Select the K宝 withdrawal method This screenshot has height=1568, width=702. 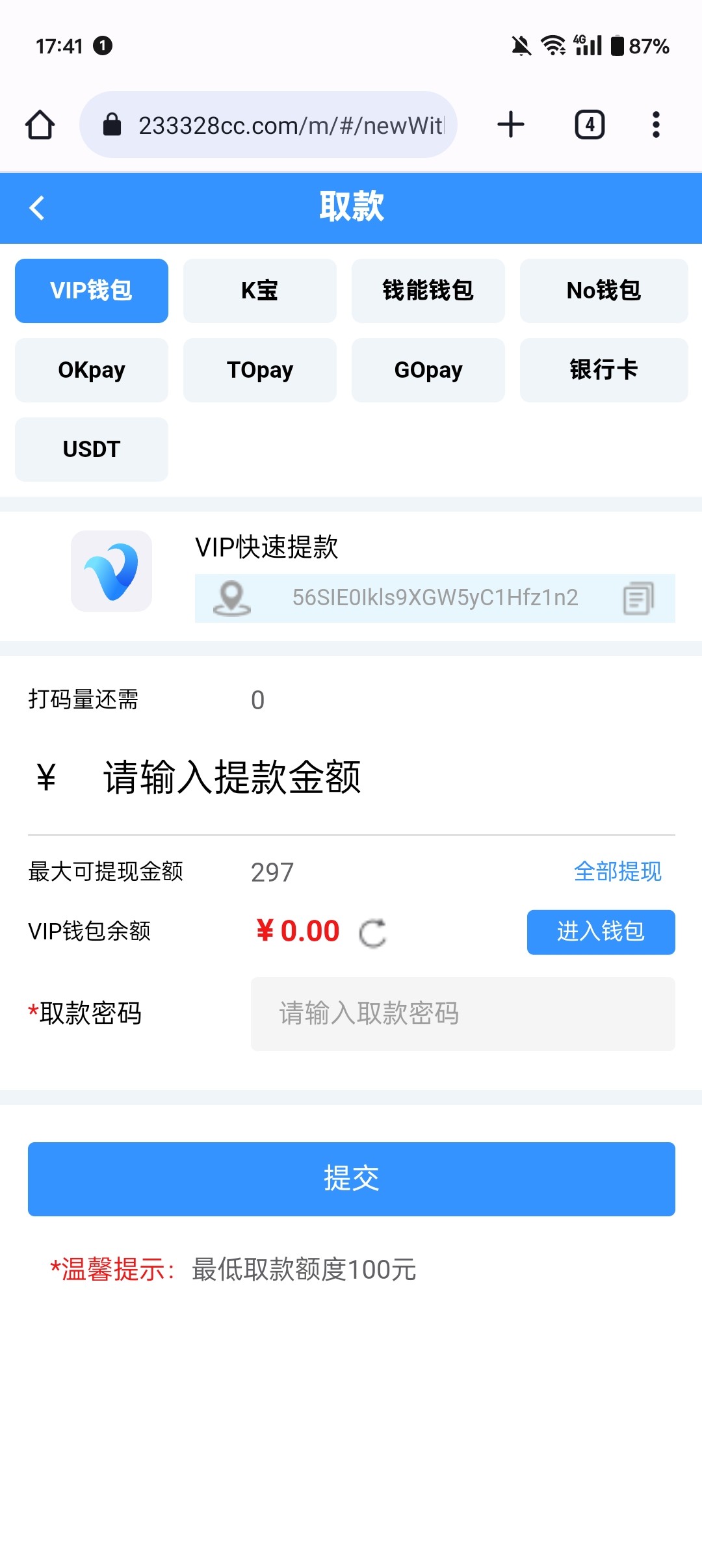pyautogui.click(x=260, y=291)
